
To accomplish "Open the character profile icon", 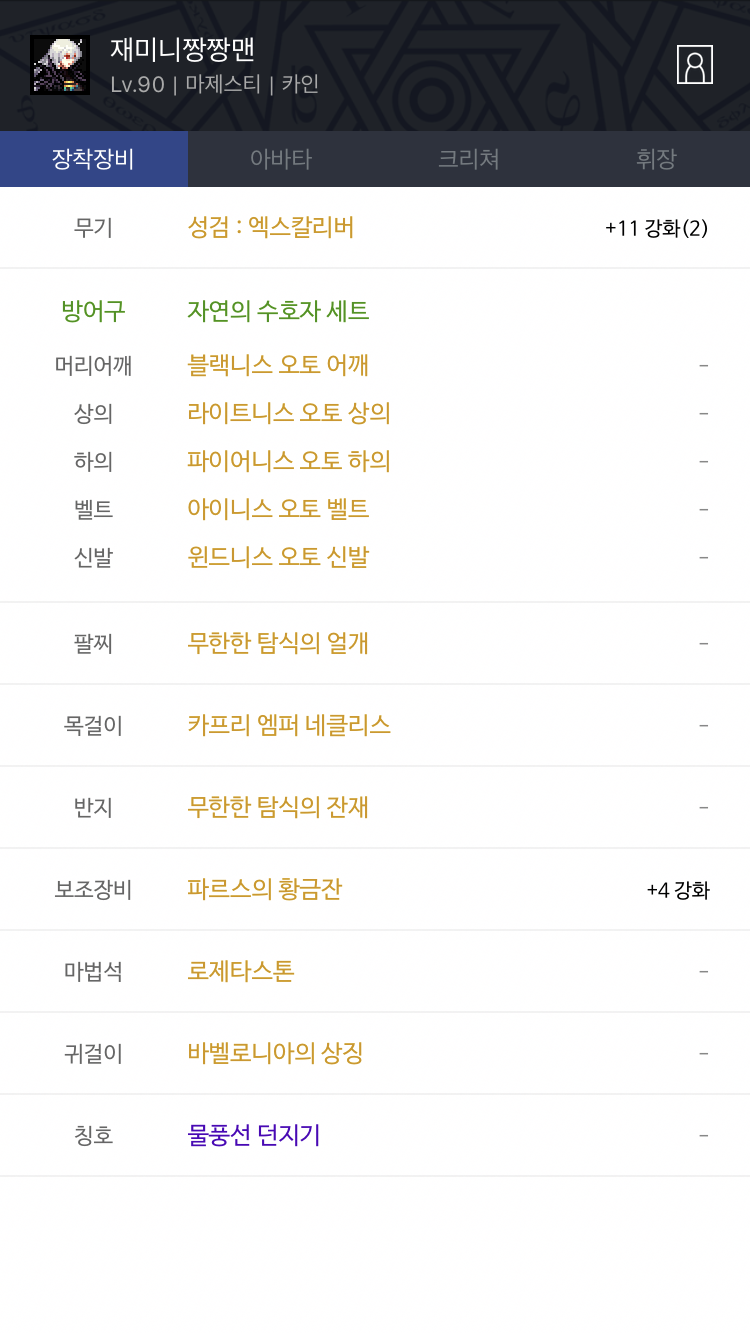I will [x=695, y=65].
